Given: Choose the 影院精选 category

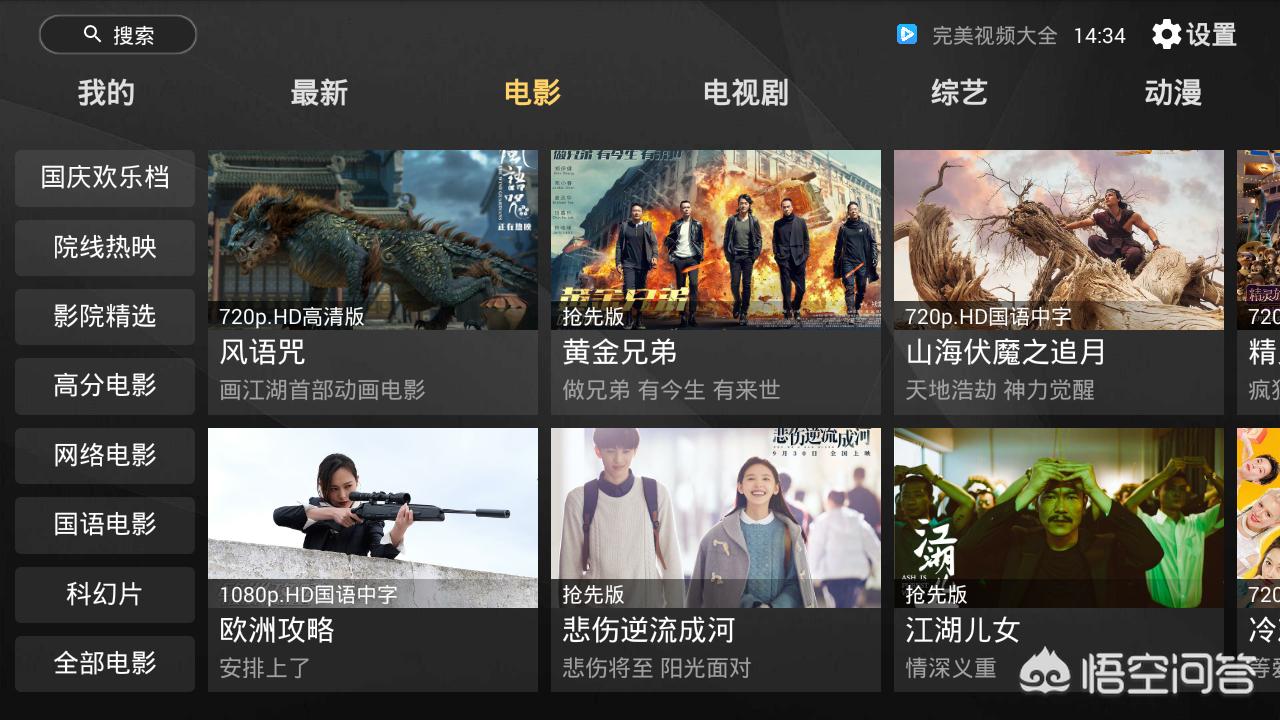Looking at the screenshot, I should pos(105,316).
